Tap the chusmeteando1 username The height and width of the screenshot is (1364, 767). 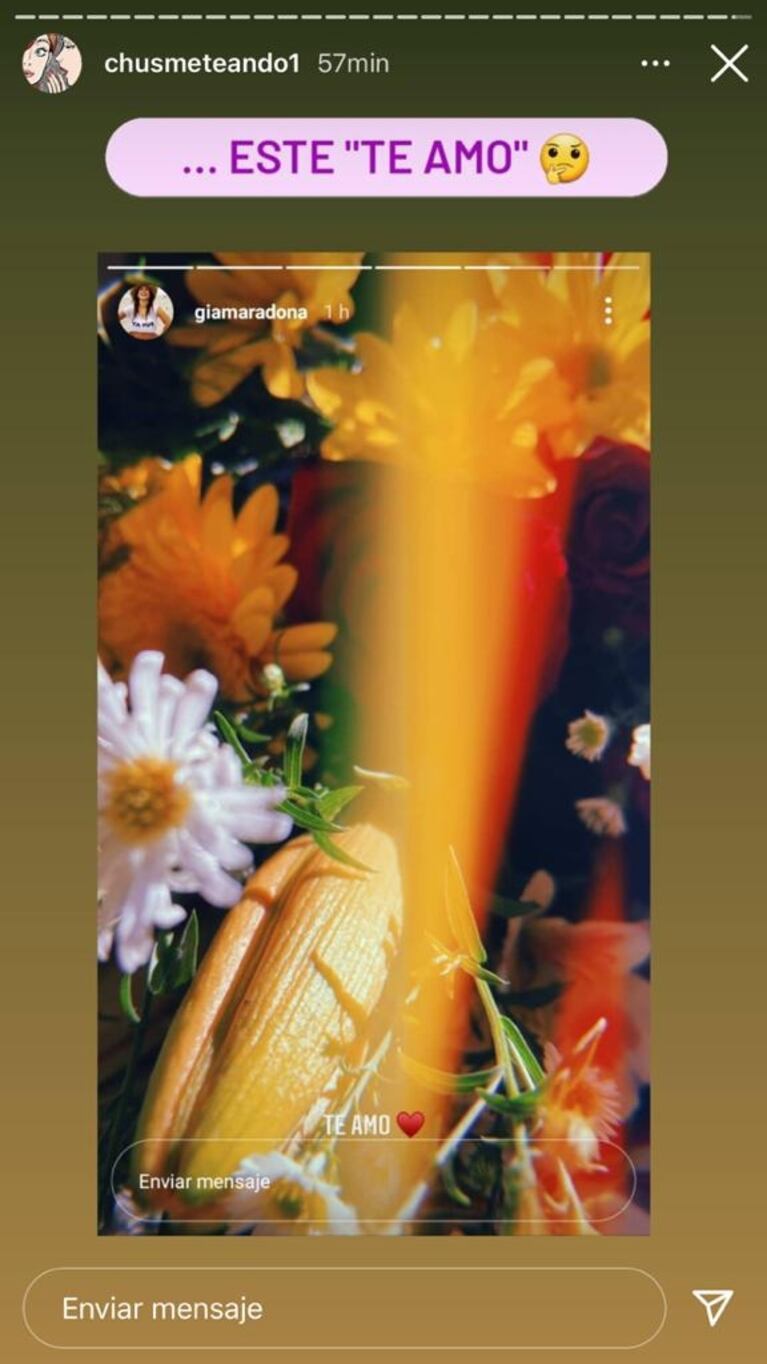point(202,63)
